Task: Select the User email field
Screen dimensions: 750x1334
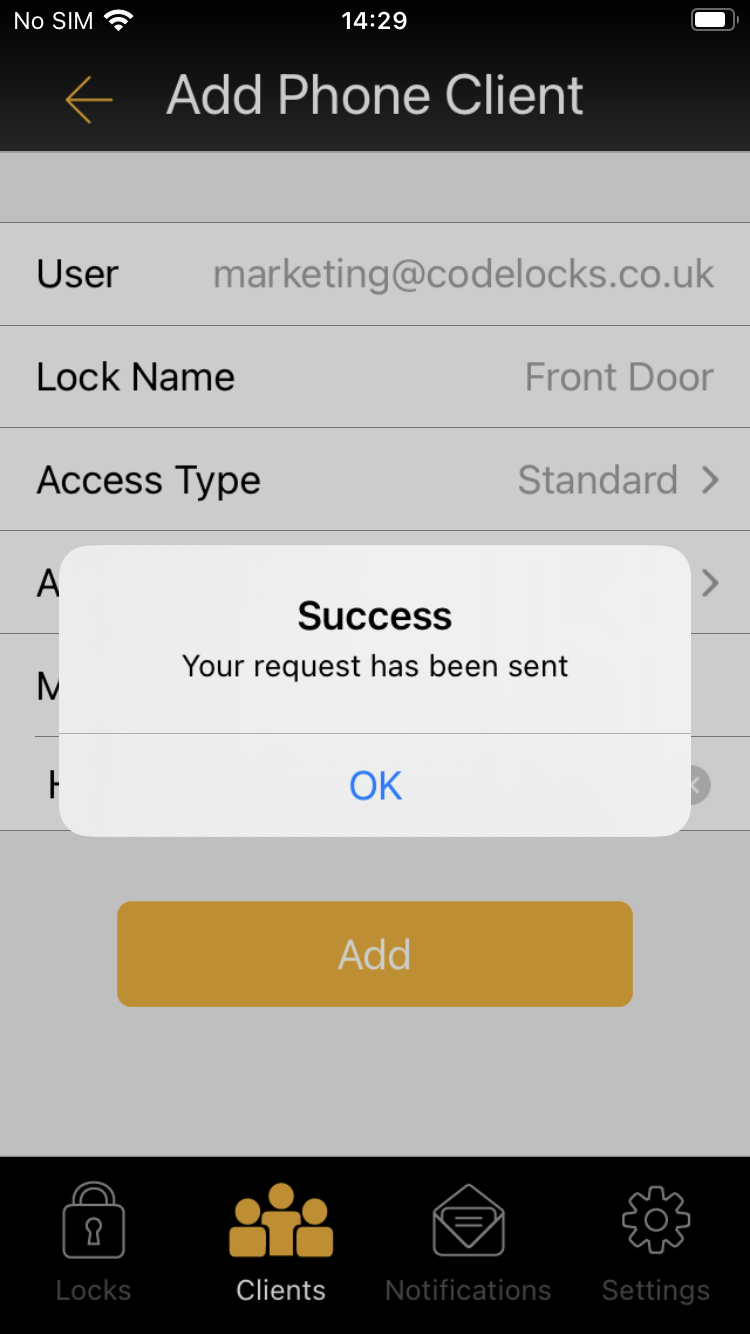Action: tap(375, 274)
